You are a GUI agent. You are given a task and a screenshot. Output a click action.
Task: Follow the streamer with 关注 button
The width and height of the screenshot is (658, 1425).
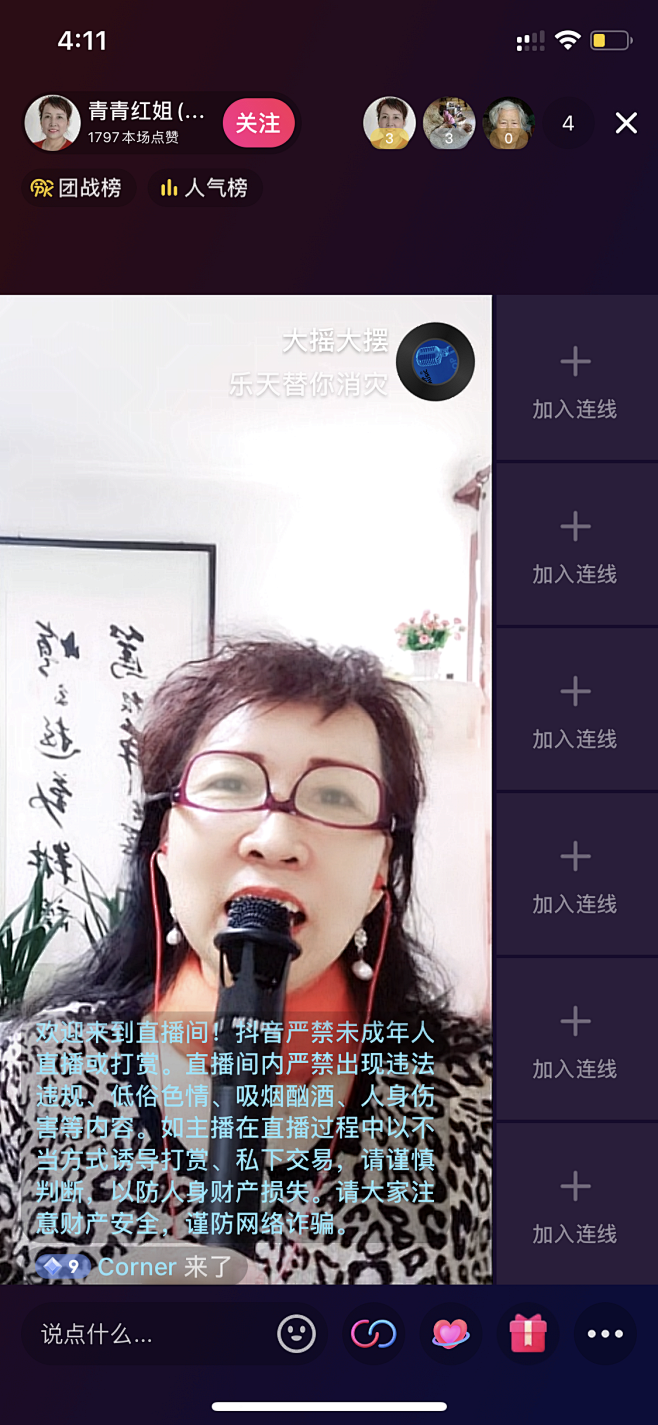(258, 123)
